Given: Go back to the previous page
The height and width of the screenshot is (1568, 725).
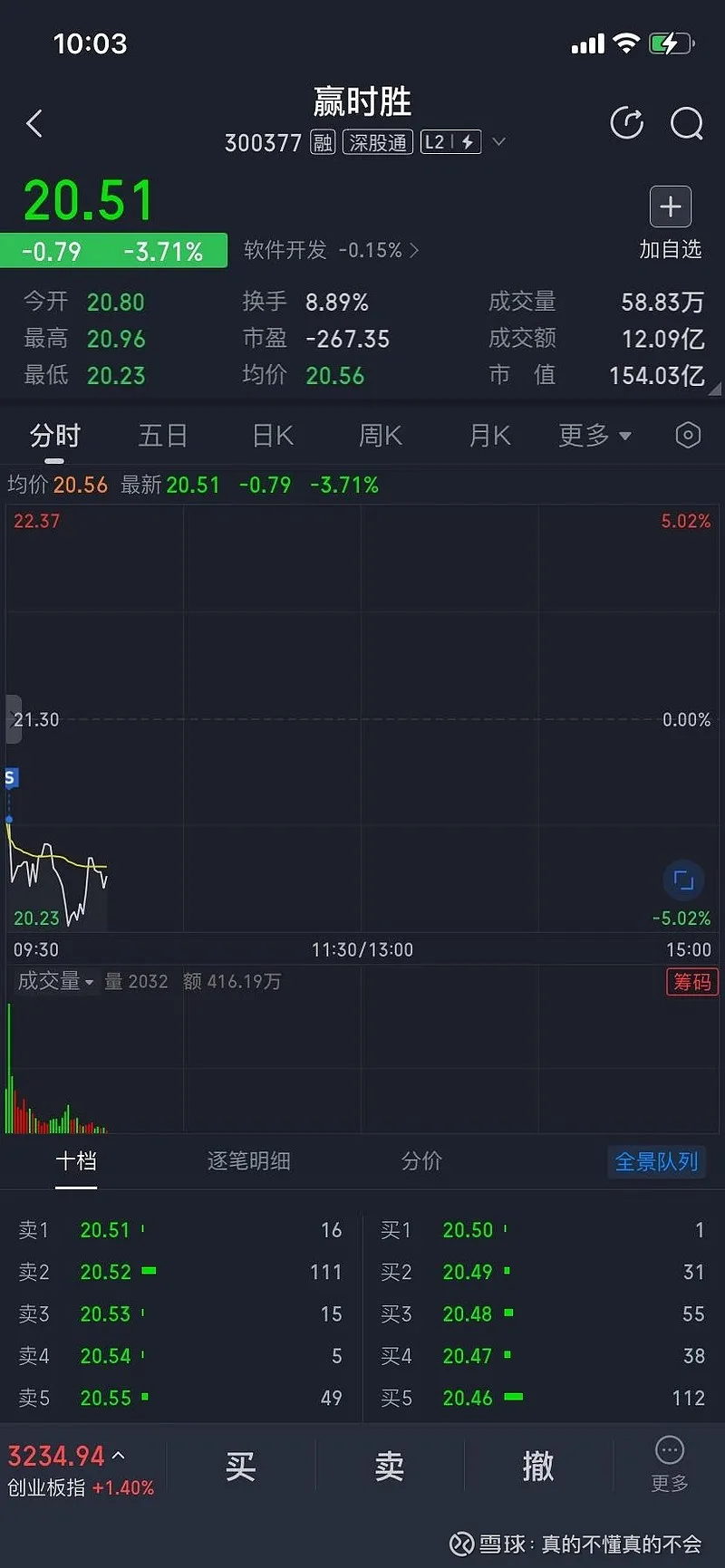Looking at the screenshot, I should (x=34, y=123).
